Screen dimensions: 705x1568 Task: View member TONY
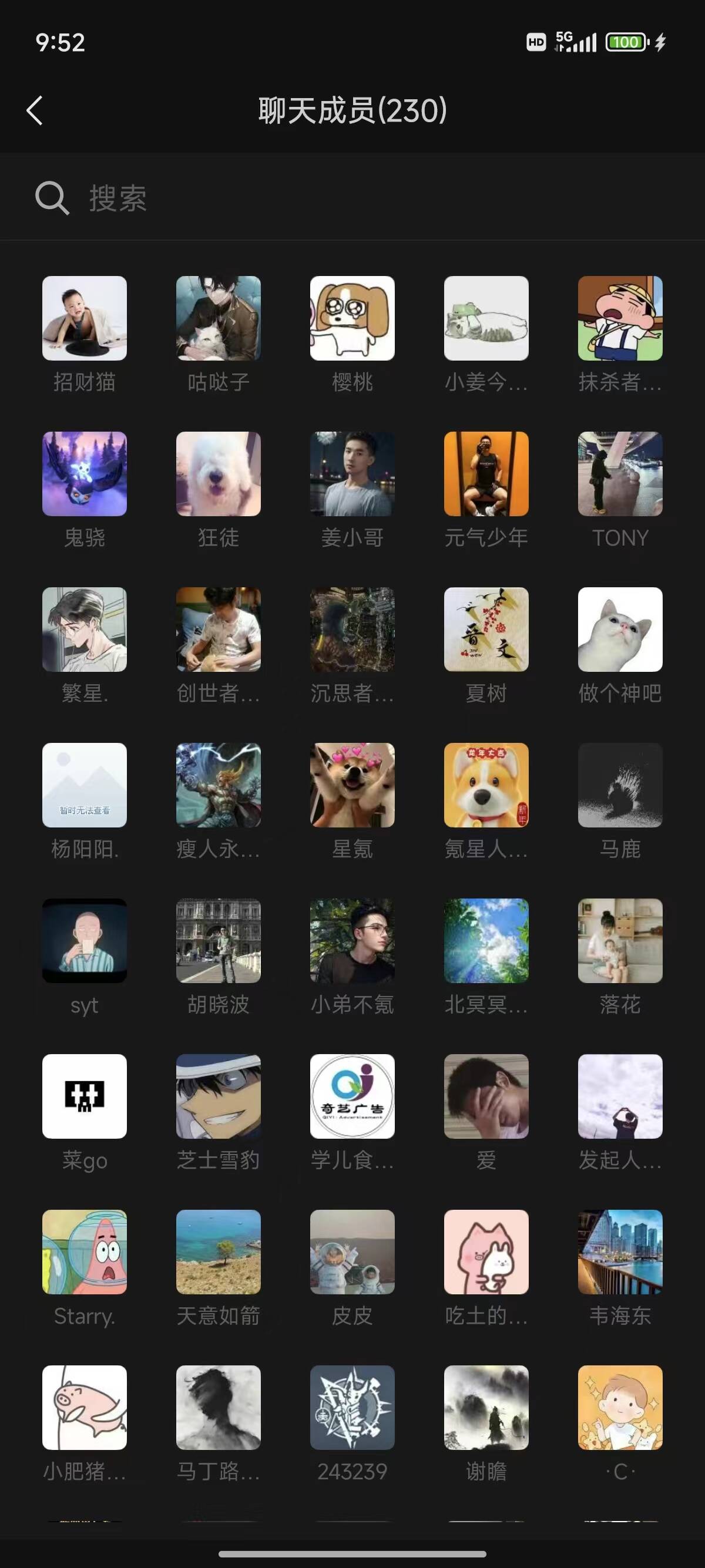coord(620,473)
